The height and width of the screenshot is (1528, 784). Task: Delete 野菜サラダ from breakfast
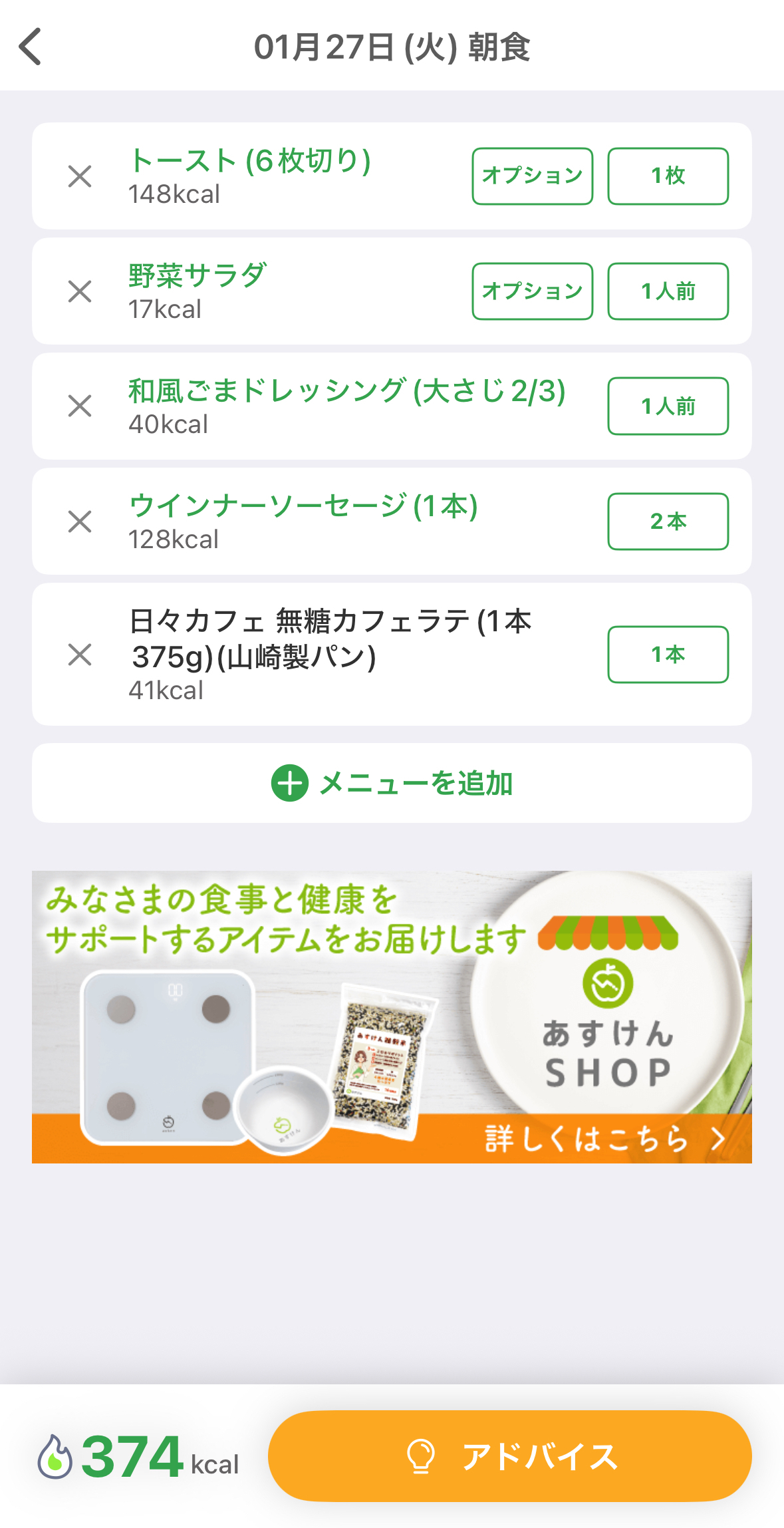click(x=80, y=291)
